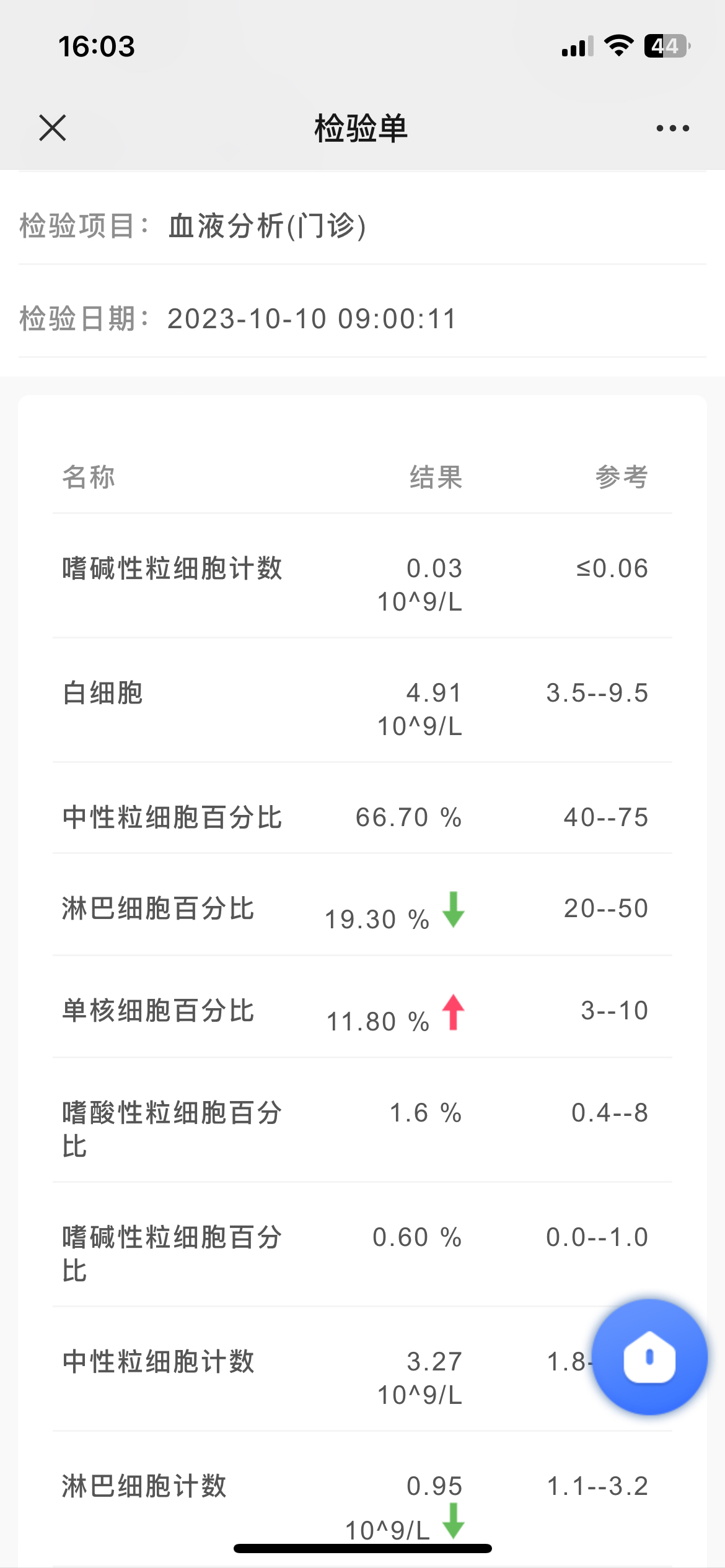Image resolution: width=725 pixels, height=1568 pixels.
Task: Tap the blue floating home button
Action: [x=649, y=1357]
